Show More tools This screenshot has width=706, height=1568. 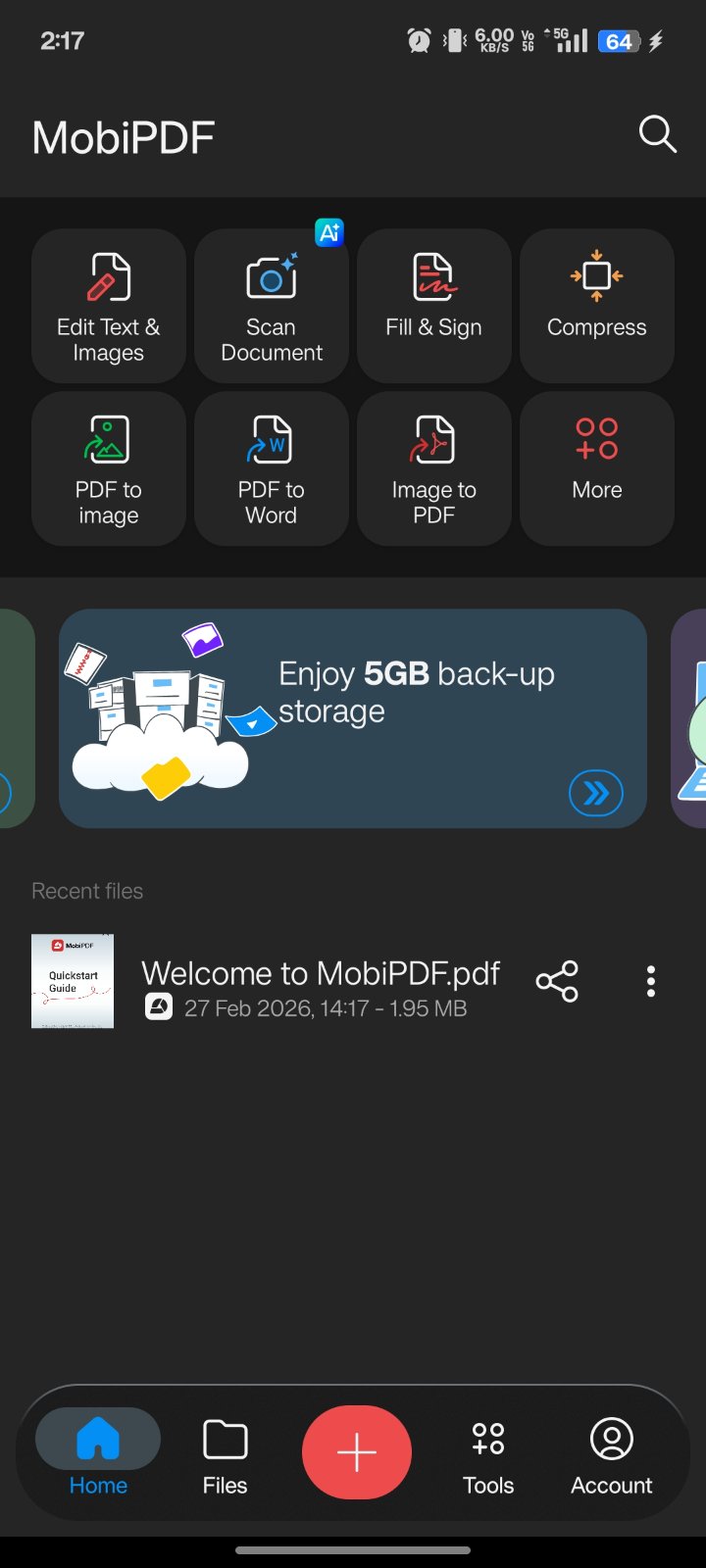click(x=597, y=468)
